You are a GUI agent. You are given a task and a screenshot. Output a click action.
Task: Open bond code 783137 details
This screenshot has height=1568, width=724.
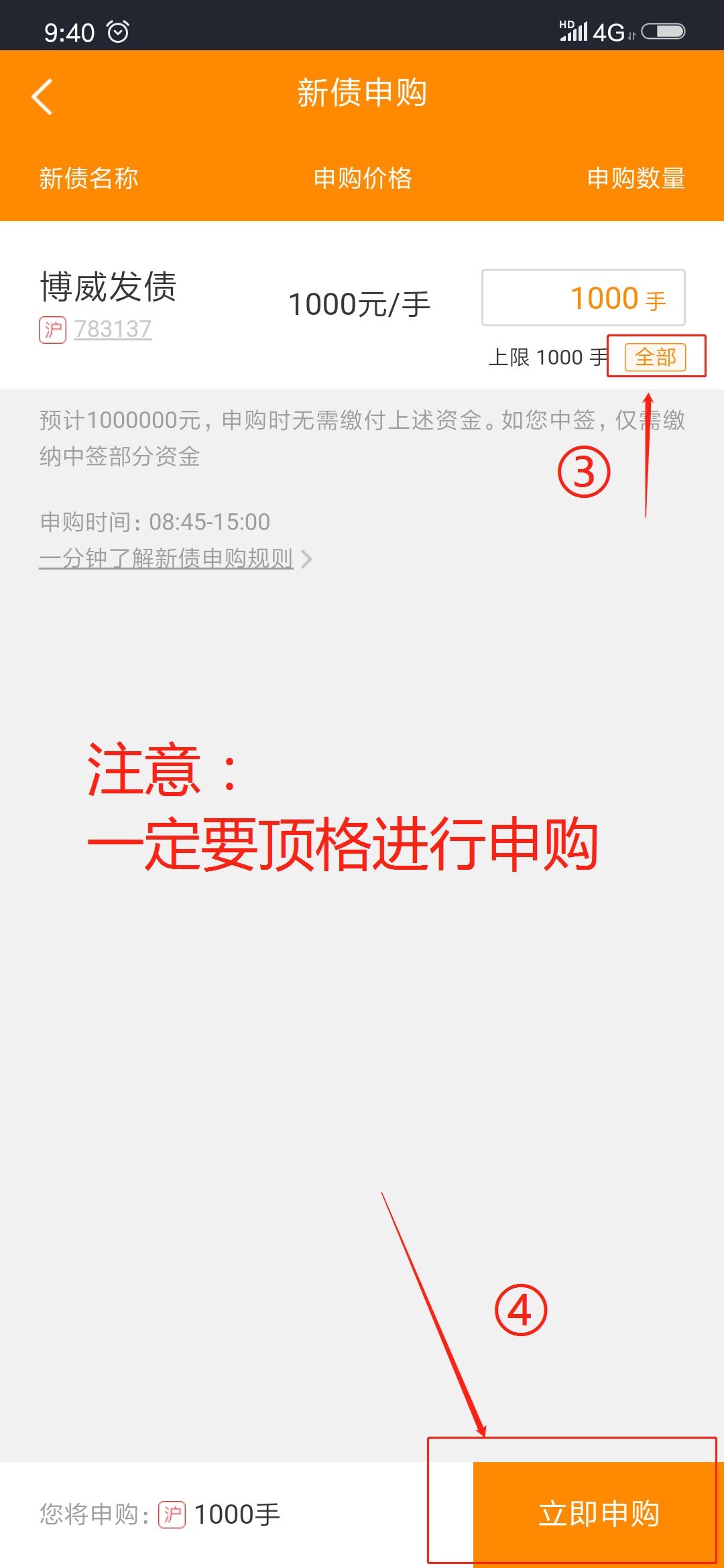point(113,329)
